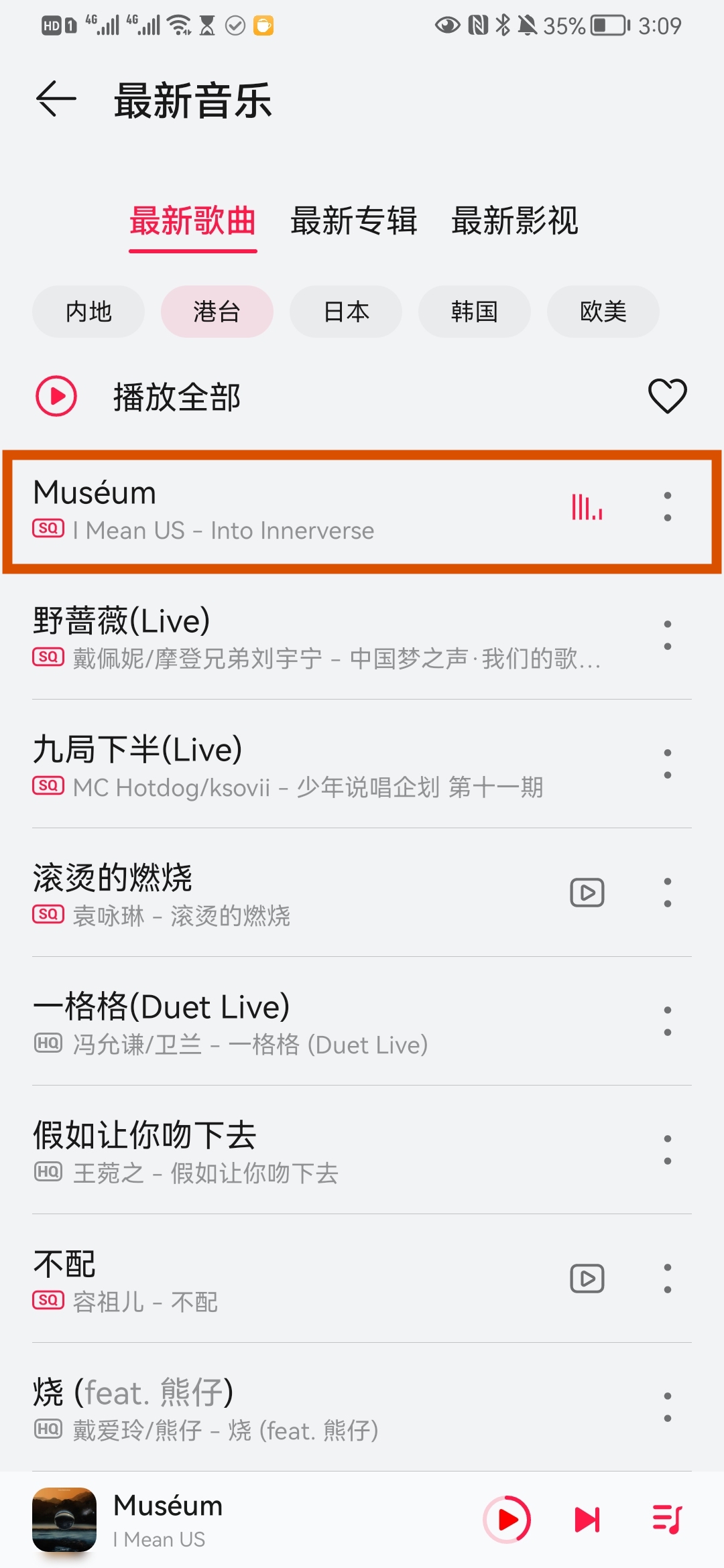Watch the video for 不配
The height and width of the screenshot is (1568, 724).
coord(587,1279)
